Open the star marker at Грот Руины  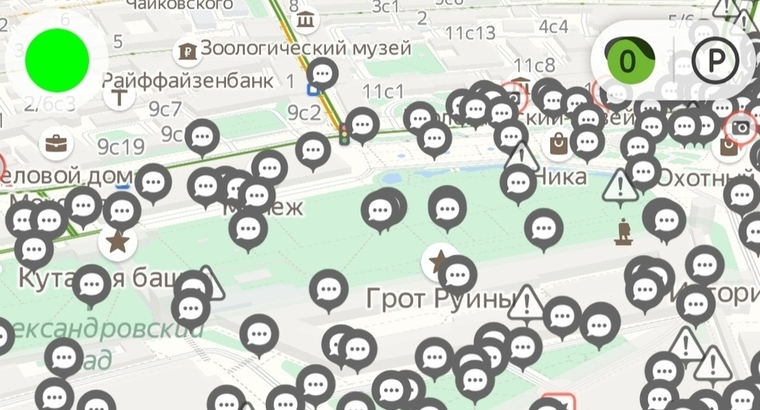pos(437,262)
